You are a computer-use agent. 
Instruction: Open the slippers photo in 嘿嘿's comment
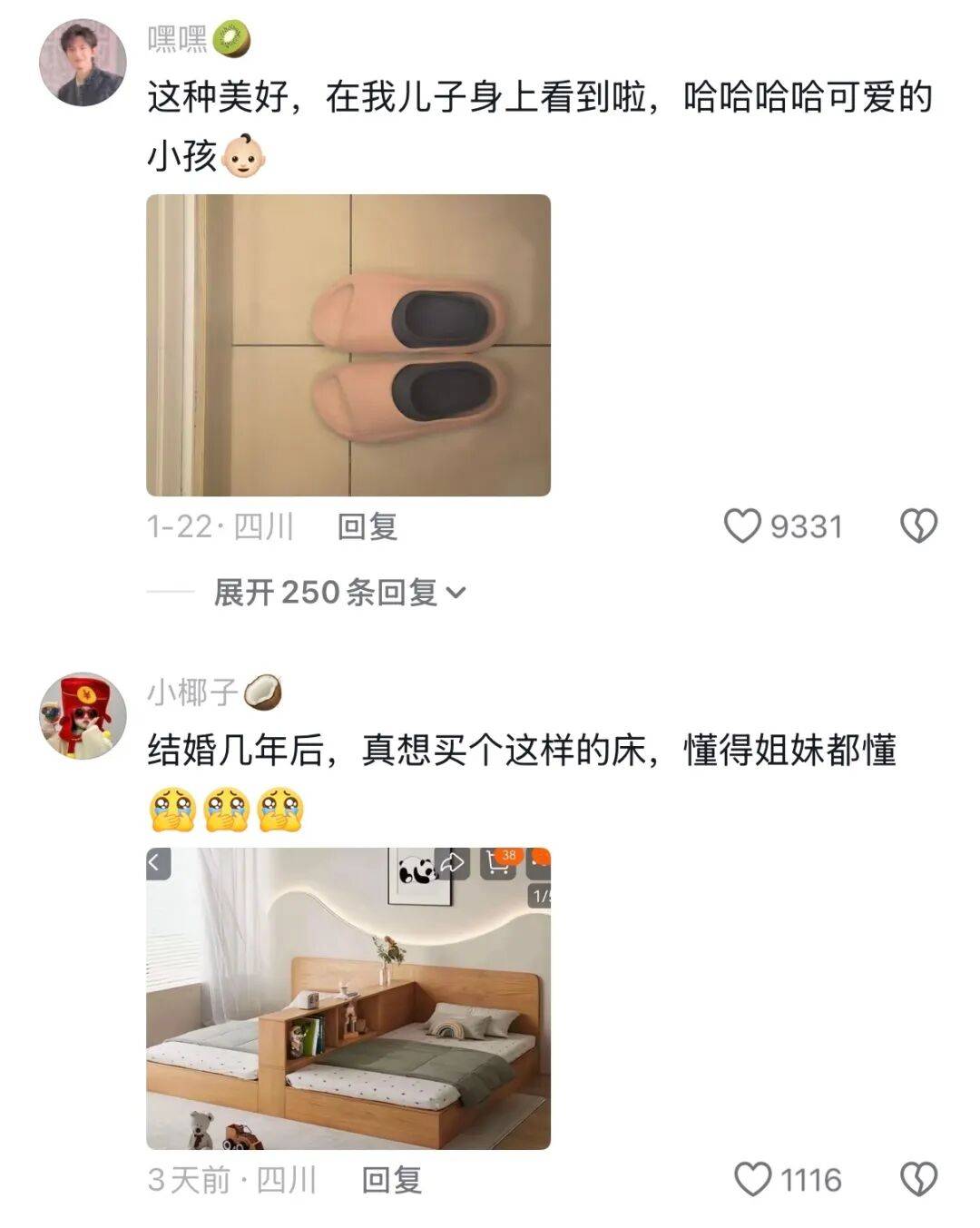[348, 345]
